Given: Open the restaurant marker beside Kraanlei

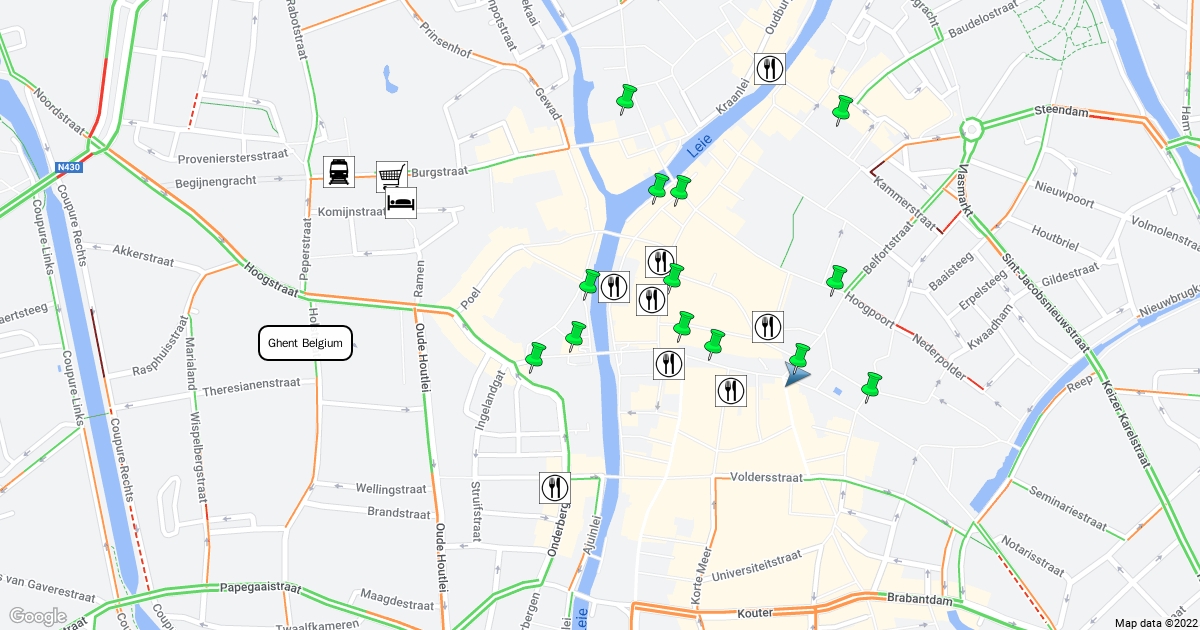Looking at the screenshot, I should point(769,68).
